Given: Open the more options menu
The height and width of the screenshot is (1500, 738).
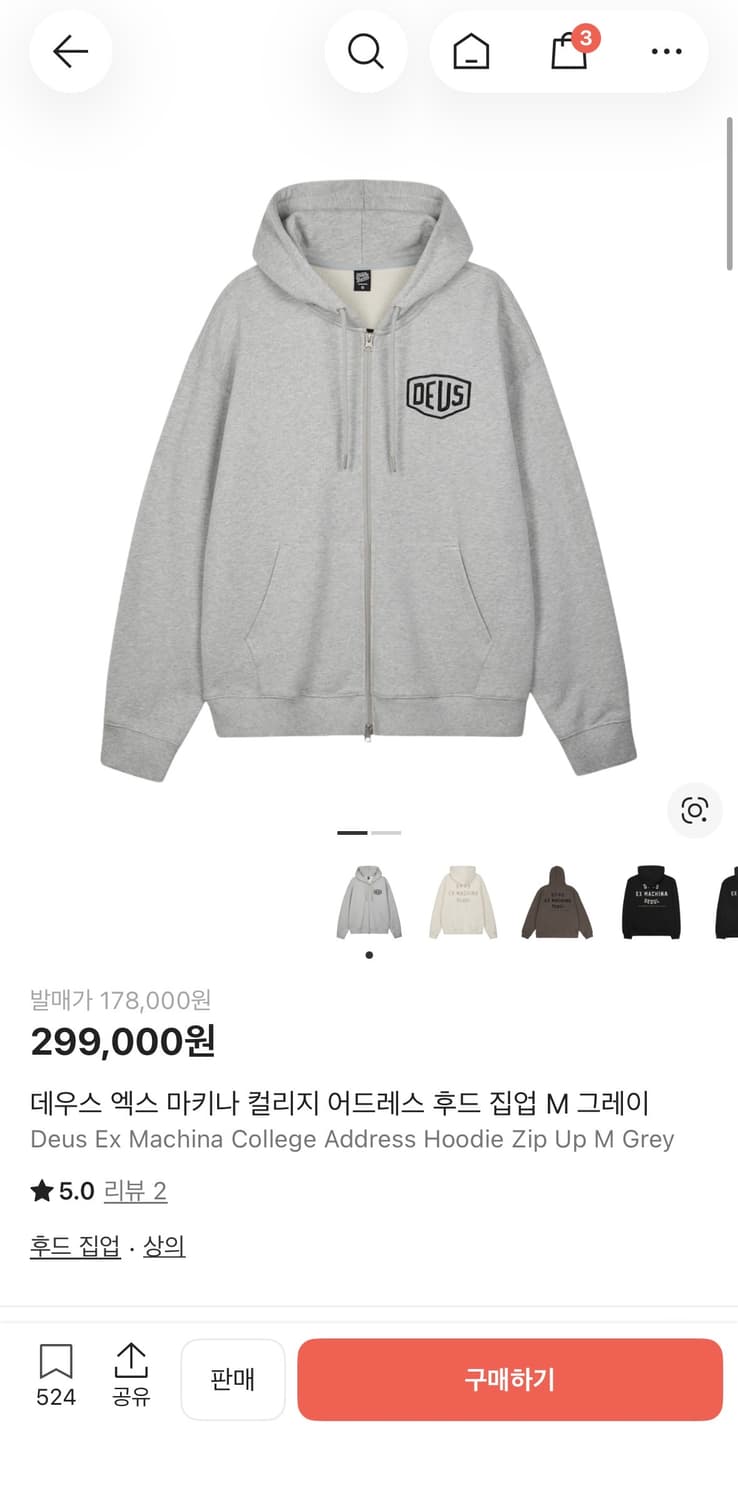Looking at the screenshot, I should (664, 51).
